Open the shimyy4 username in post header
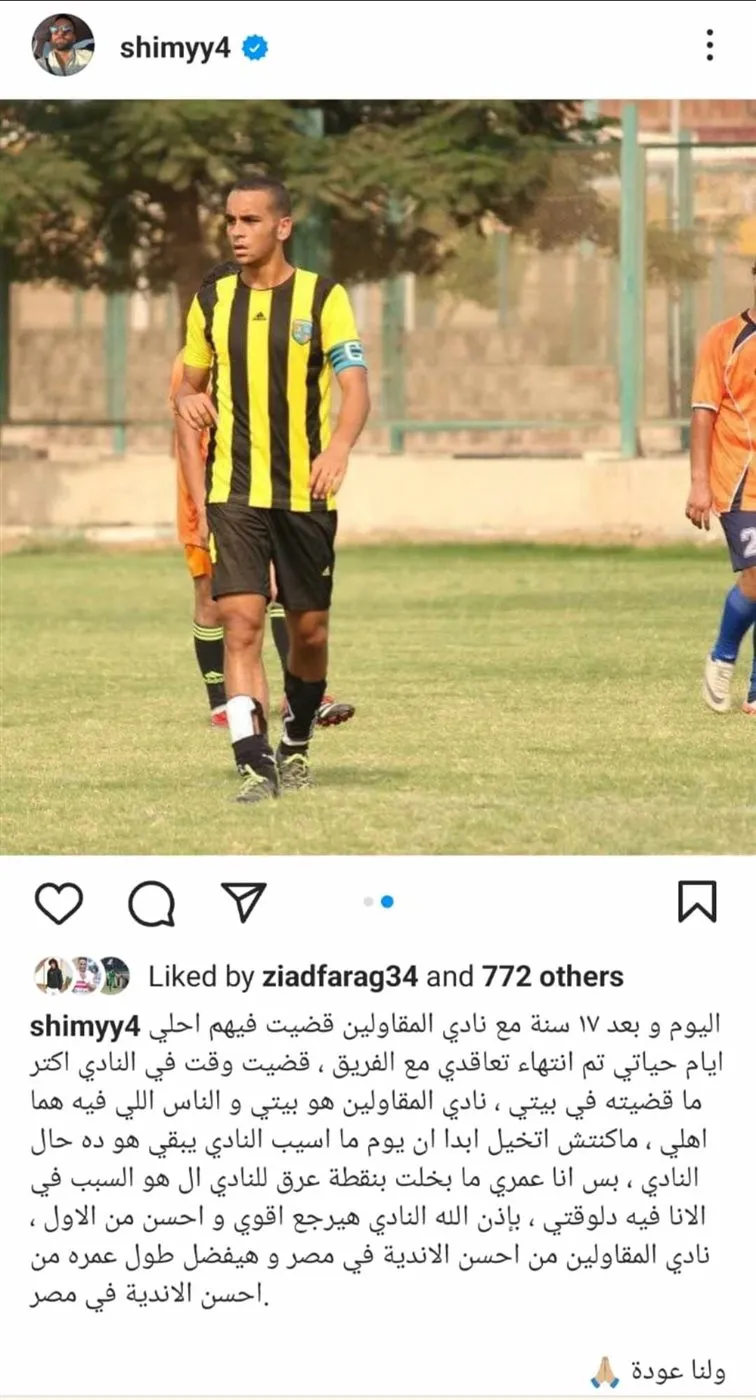The width and height of the screenshot is (756, 1400). [x=175, y=47]
